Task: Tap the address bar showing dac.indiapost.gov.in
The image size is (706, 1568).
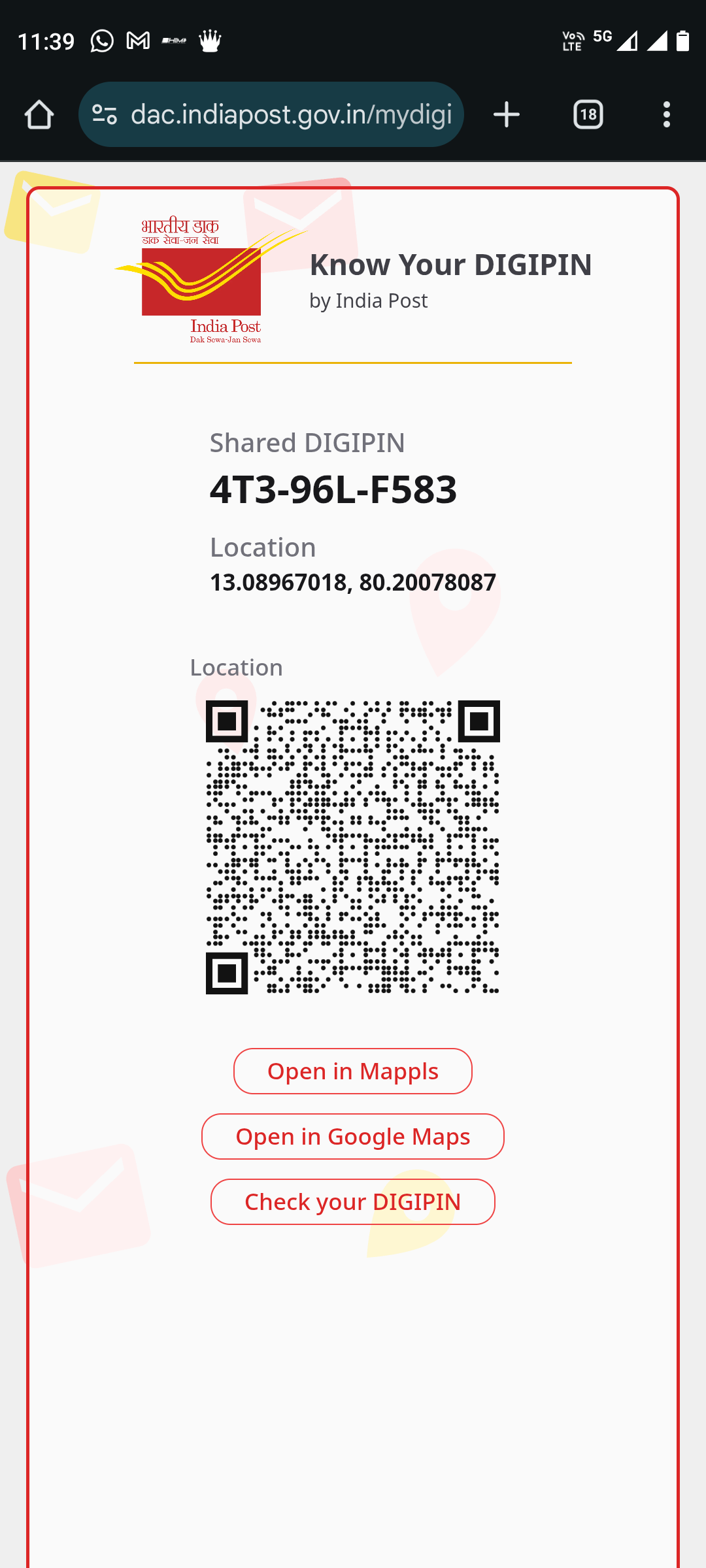Action: [x=291, y=115]
